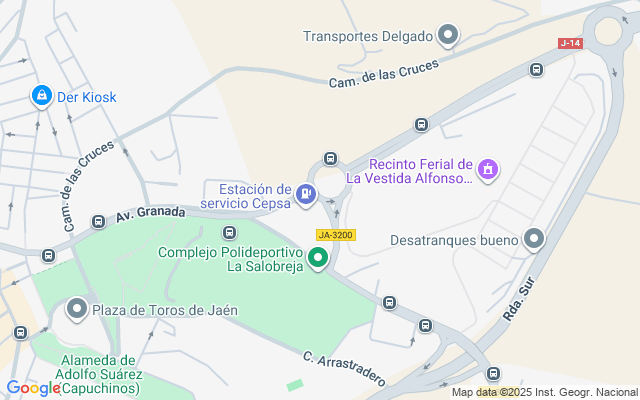The image size is (640, 400).
Task: Select the Recinto Ferial de La Vestida marker
Action: coord(488,171)
